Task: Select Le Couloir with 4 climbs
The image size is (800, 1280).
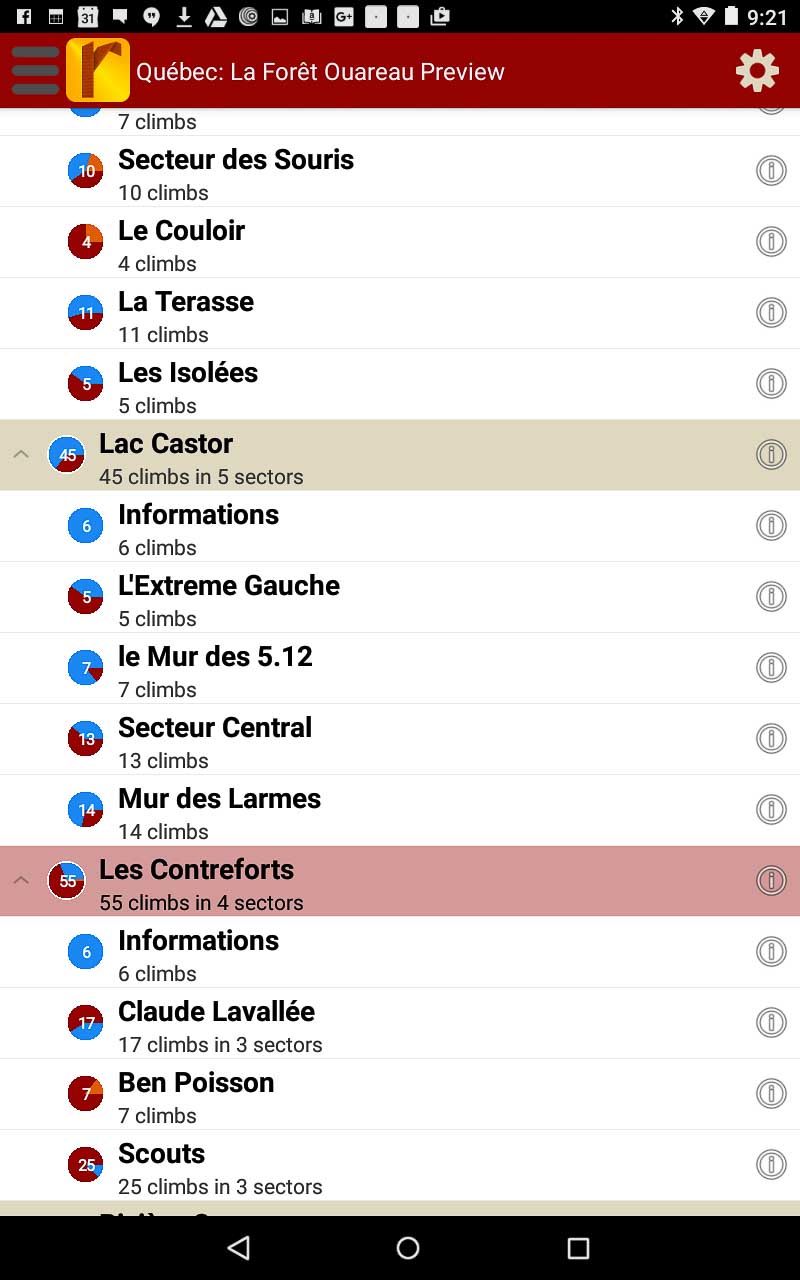Action: coord(182,243)
